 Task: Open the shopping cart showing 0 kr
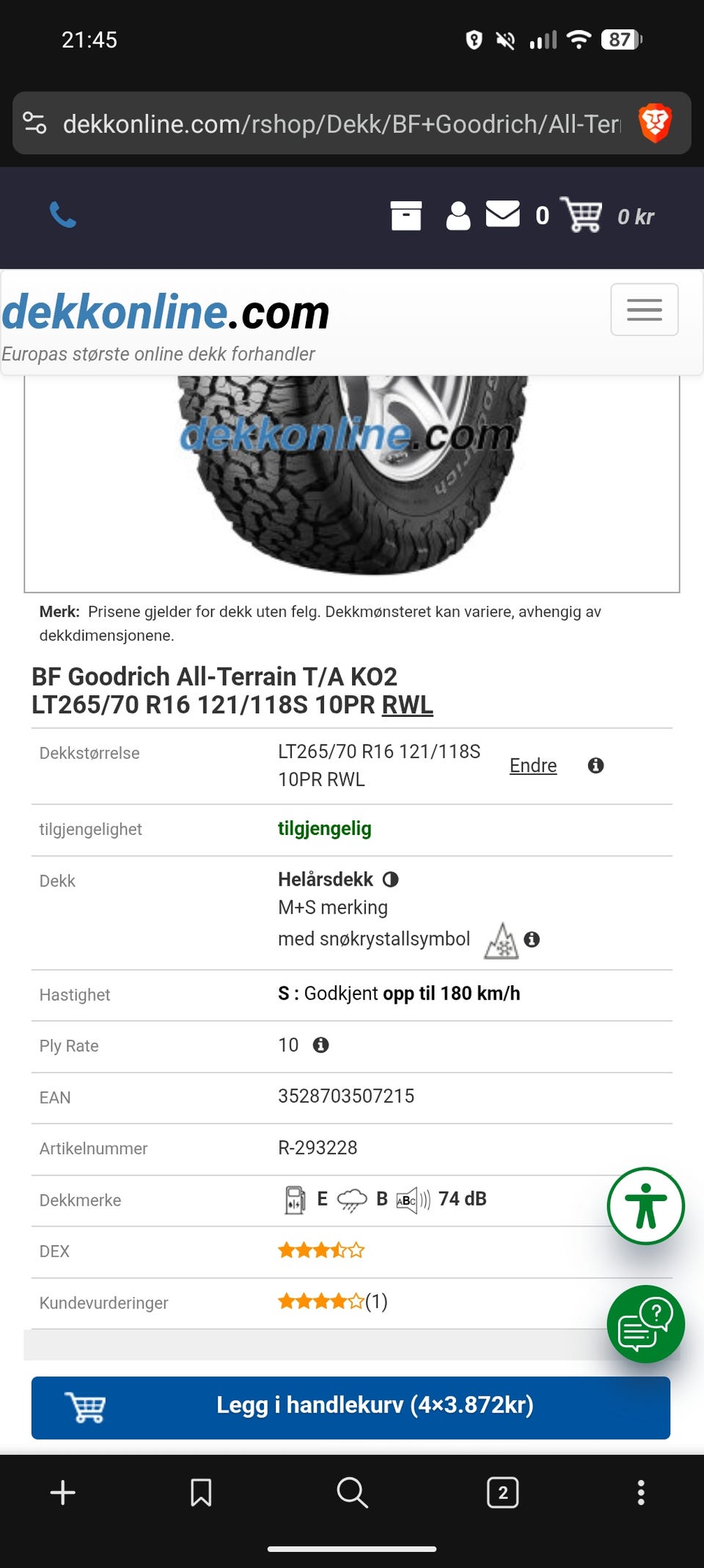pyautogui.click(x=583, y=215)
